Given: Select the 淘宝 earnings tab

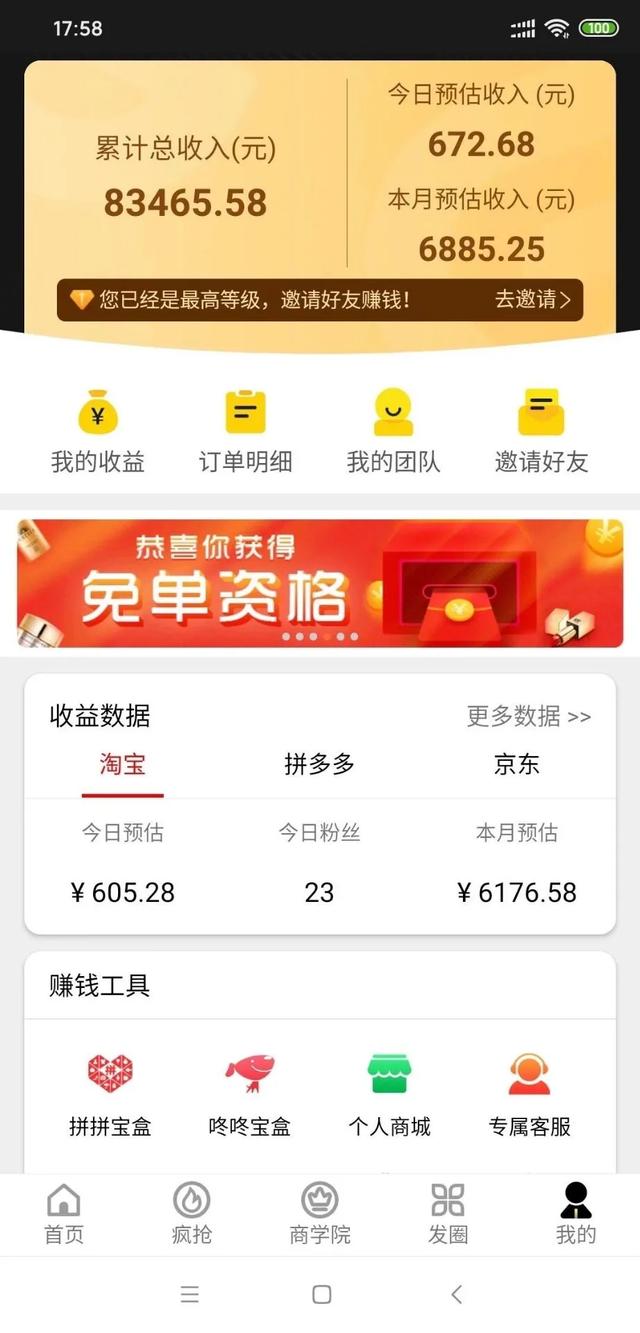Looking at the screenshot, I should click(x=122, y=765).
